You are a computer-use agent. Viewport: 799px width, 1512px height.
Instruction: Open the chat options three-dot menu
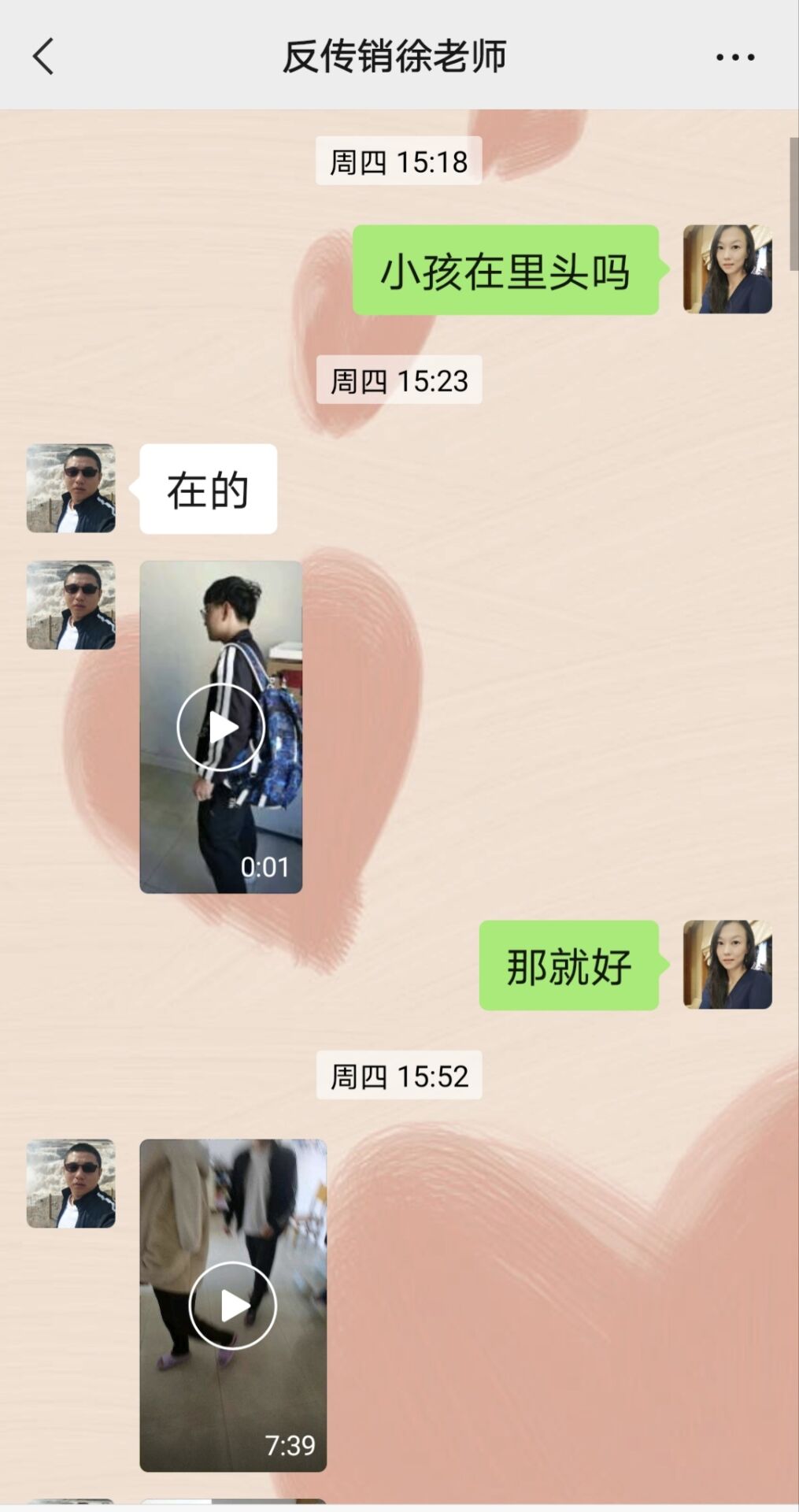coord(735,57)
